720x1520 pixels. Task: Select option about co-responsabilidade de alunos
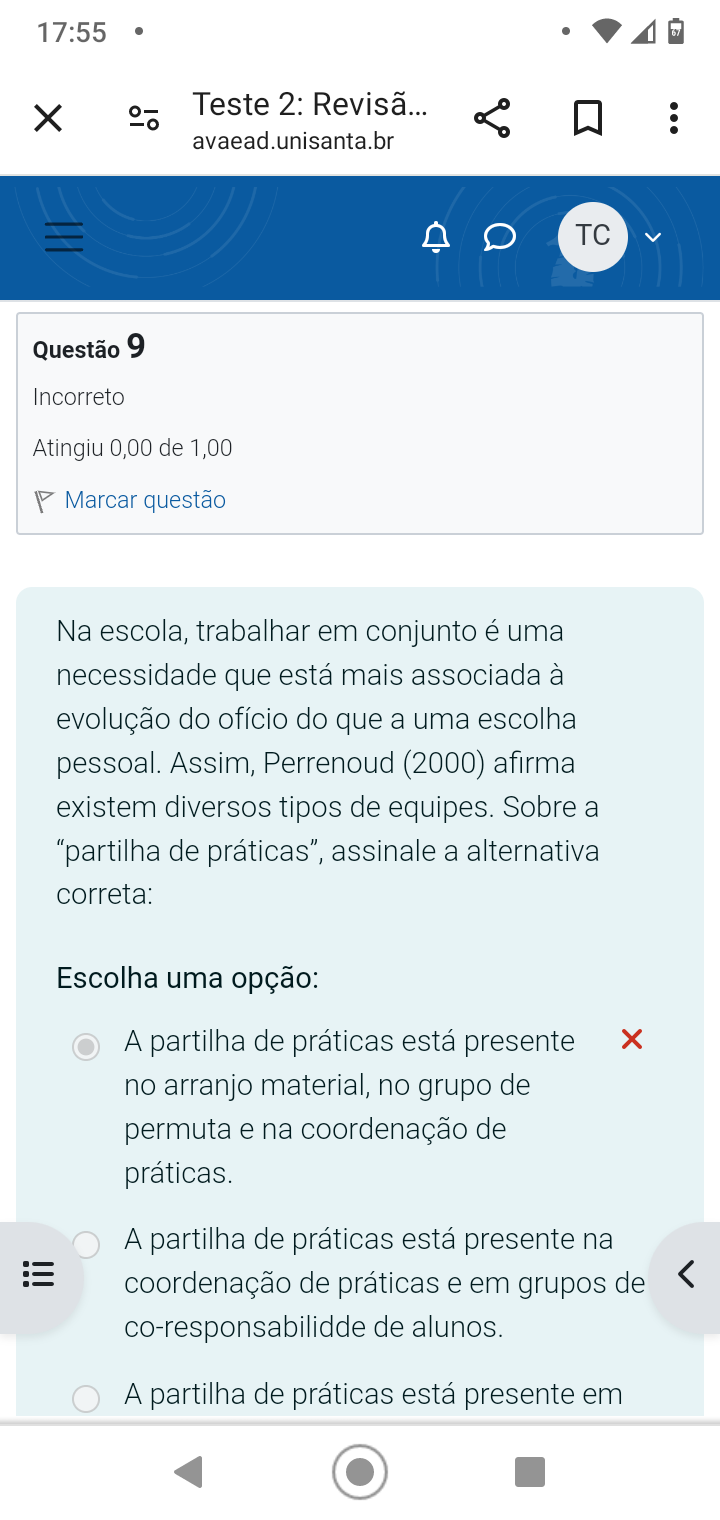pos(87,1244)
